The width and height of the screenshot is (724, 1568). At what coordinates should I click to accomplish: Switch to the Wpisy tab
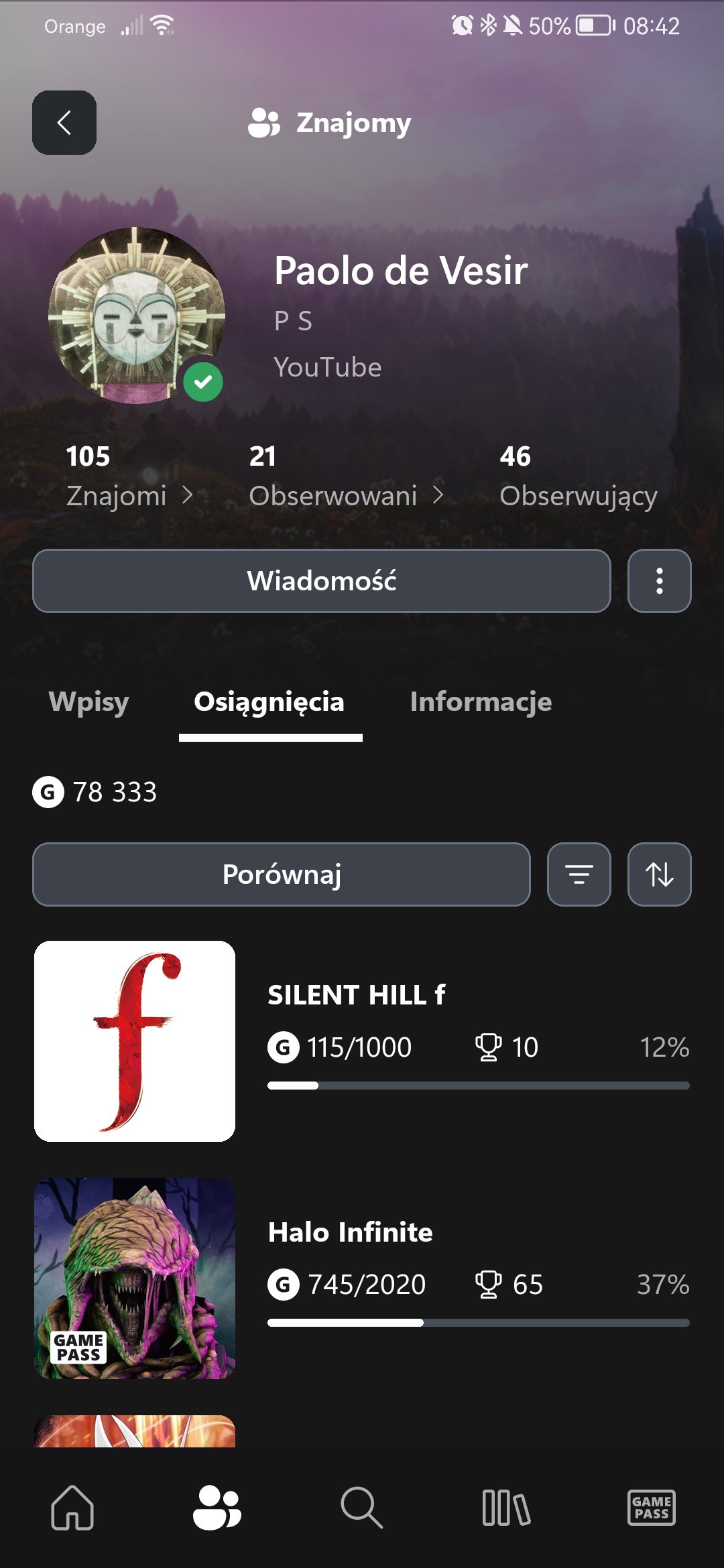point(89,702)
